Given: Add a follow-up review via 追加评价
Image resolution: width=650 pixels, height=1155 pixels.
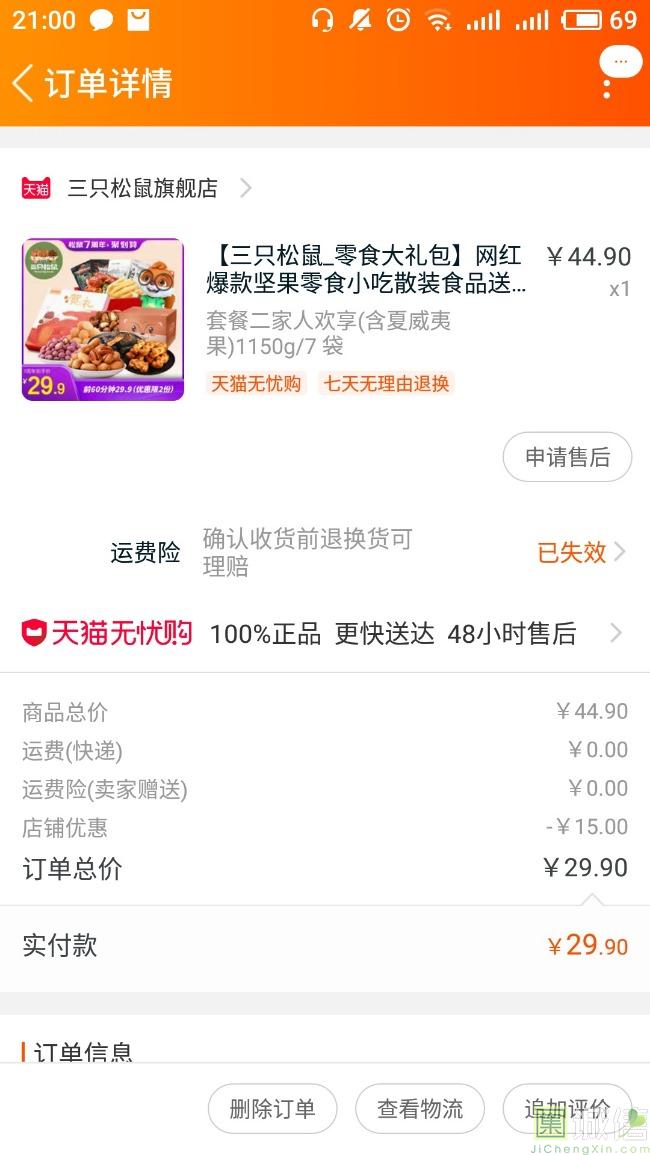Looking at the screenshot, I should (x=566, y=1108).
